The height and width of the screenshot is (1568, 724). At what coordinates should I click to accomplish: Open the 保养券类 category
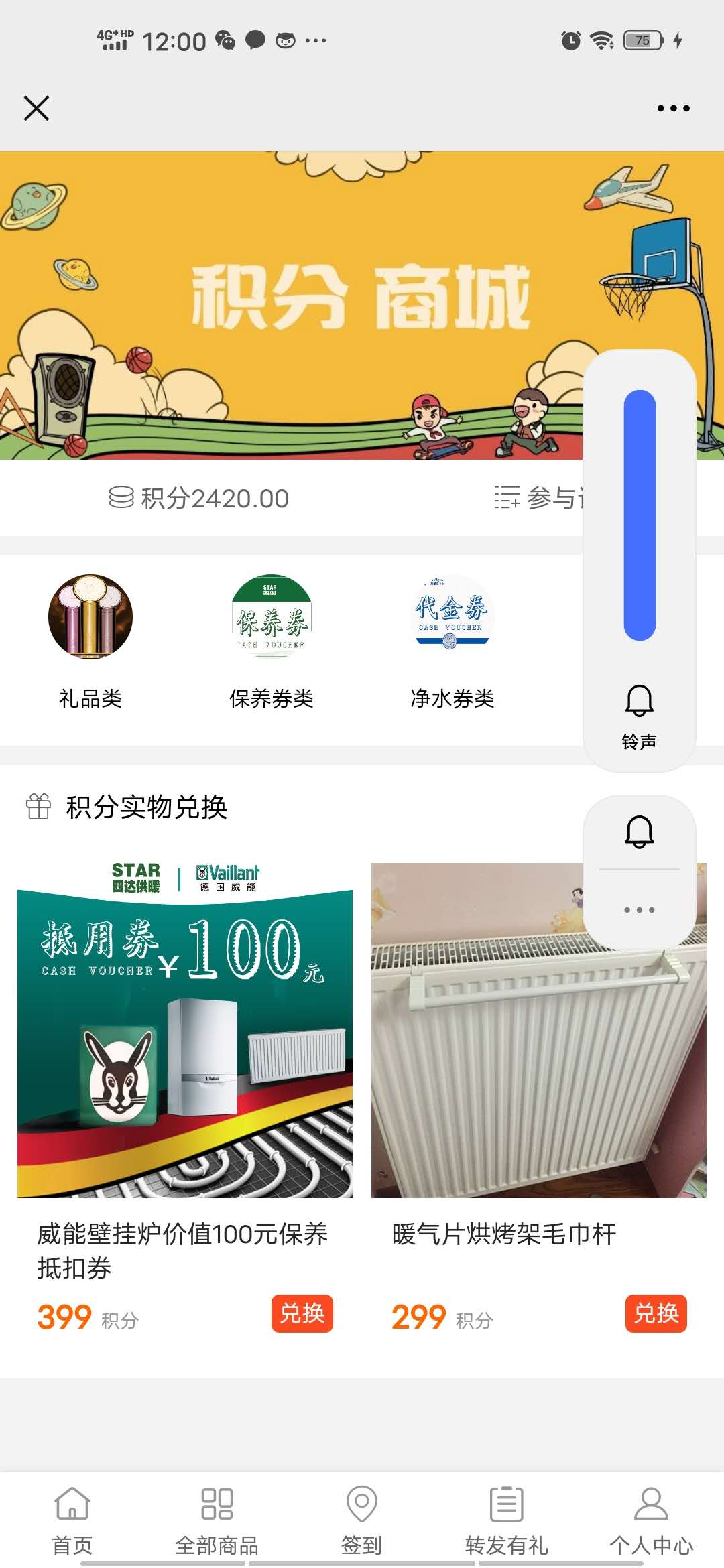[x=271, y=640]
